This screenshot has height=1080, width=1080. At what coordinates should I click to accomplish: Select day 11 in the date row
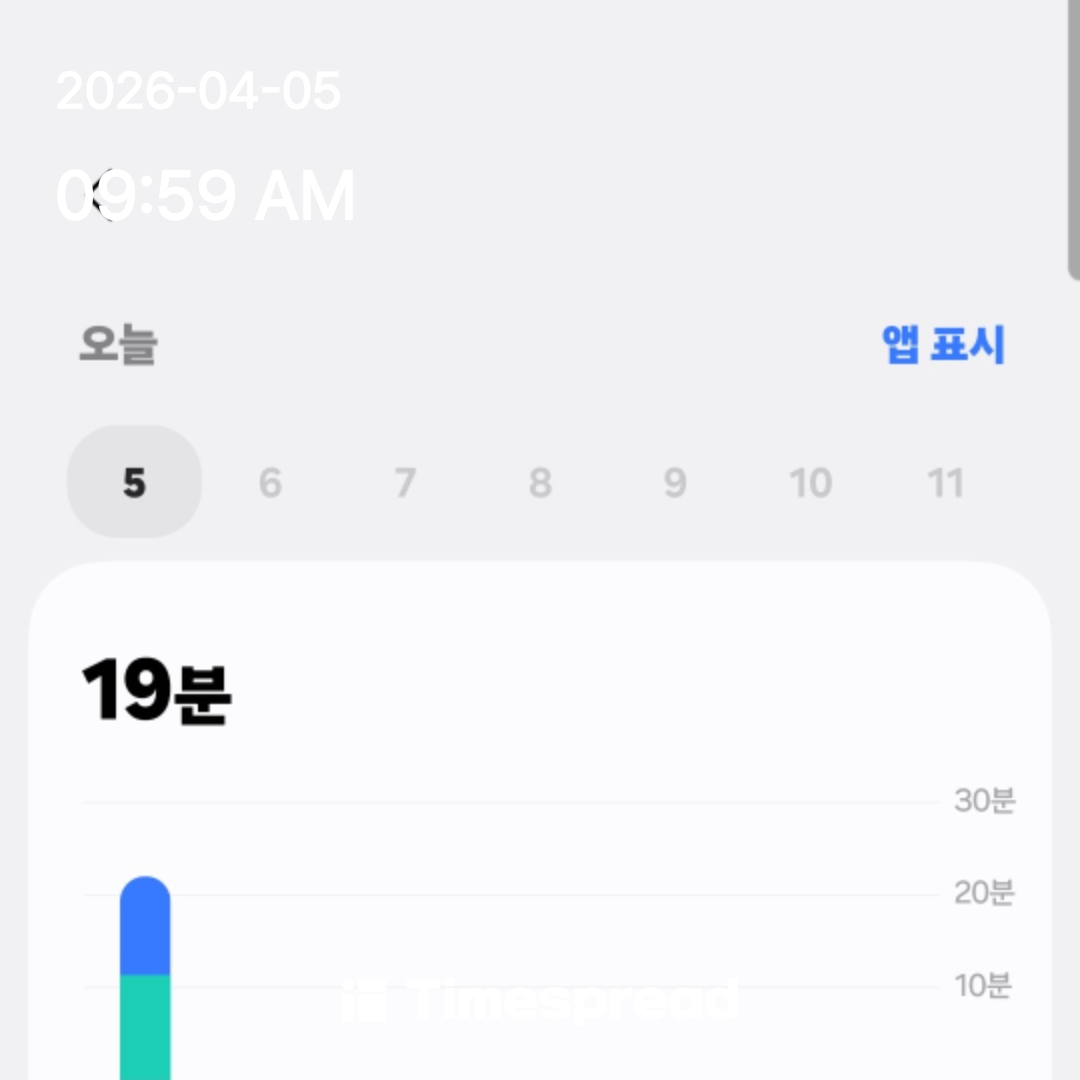point(945,483)
